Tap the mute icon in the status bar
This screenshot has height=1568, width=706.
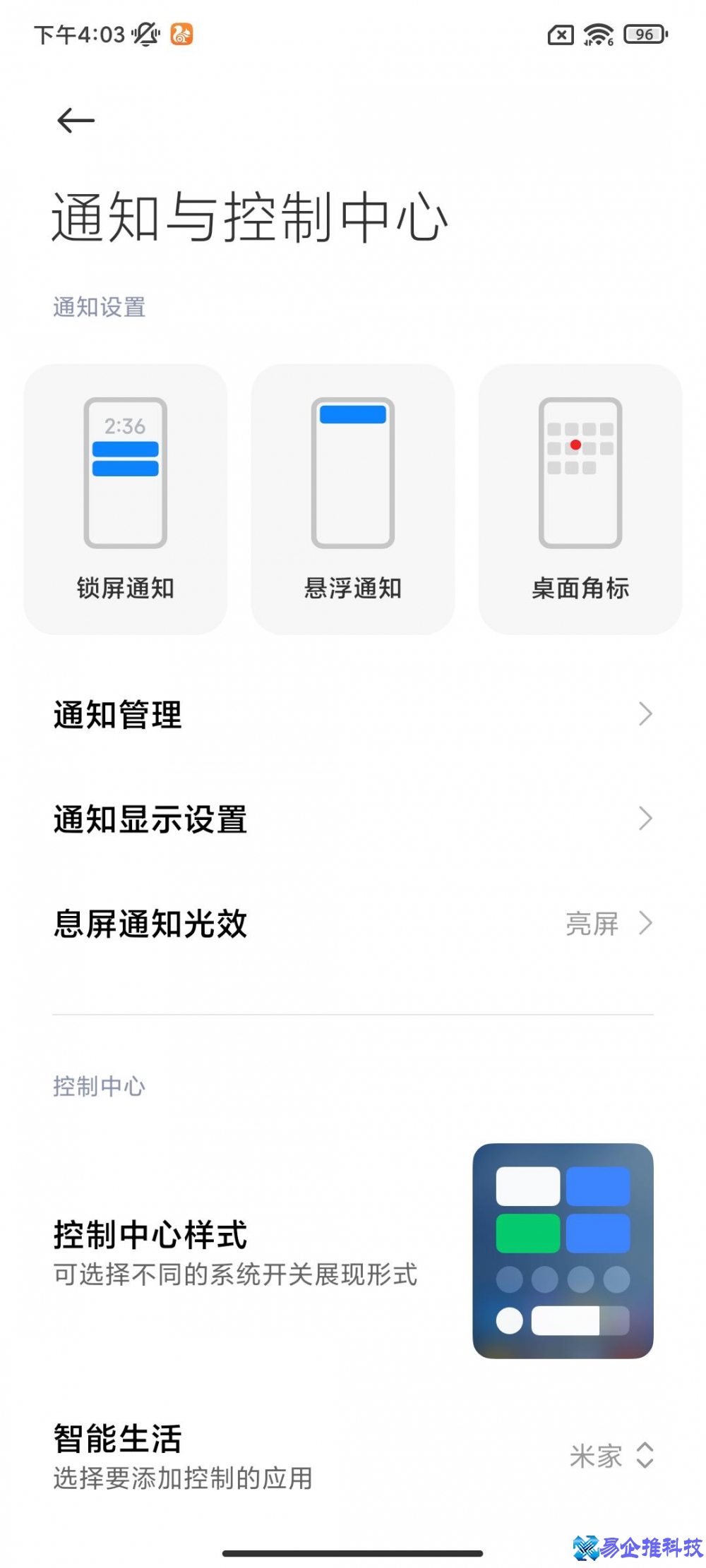pos(145,33)
